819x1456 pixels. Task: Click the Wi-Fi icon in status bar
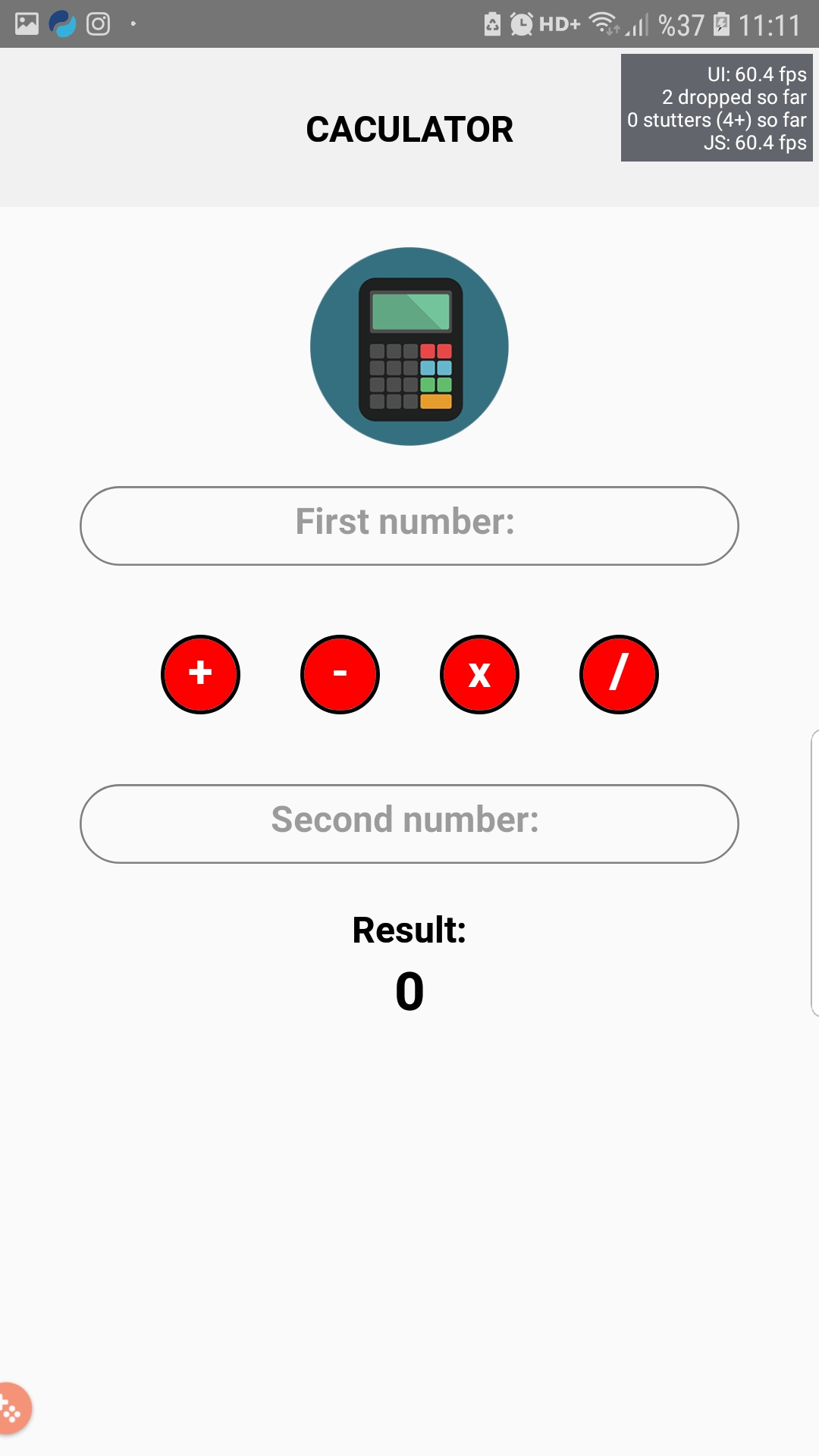click(601, 21)
